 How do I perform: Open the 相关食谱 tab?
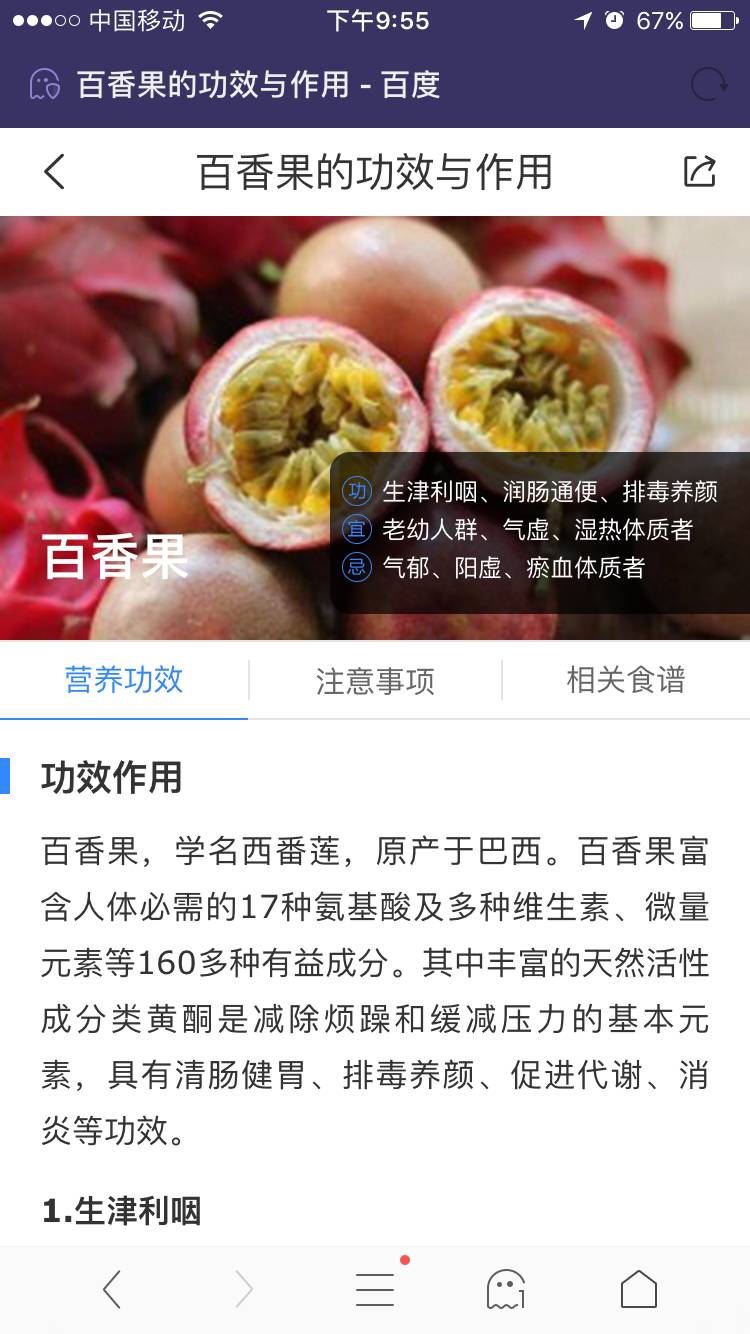point(626,680)
